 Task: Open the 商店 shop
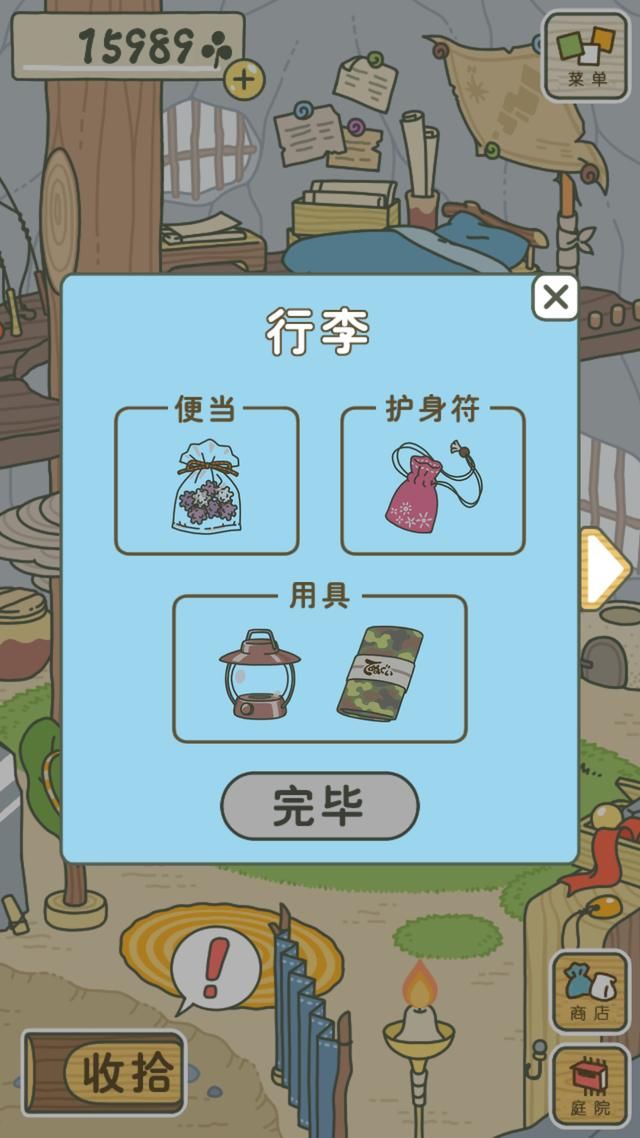(590, 991)
